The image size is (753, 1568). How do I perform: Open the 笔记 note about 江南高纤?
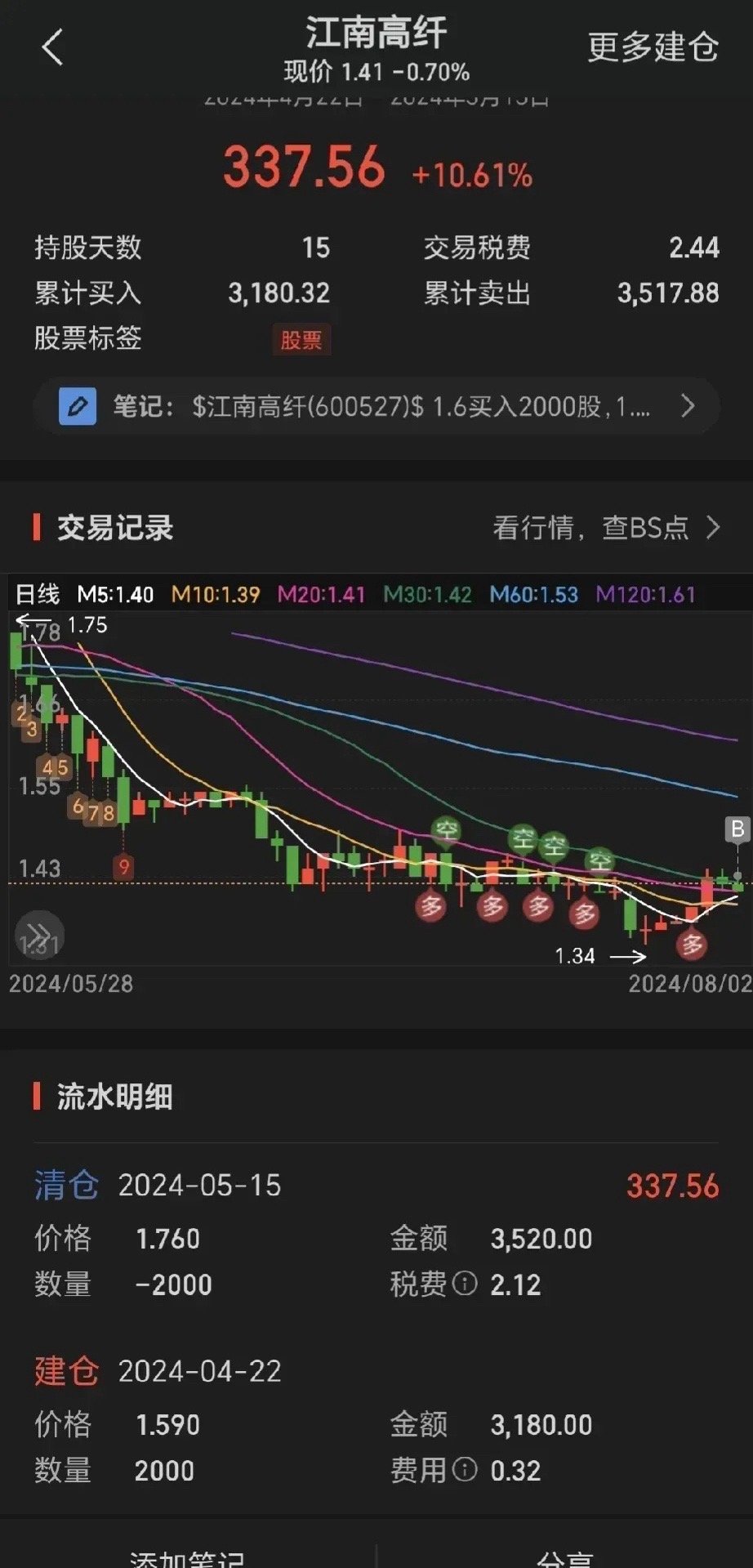pos(376,406)
